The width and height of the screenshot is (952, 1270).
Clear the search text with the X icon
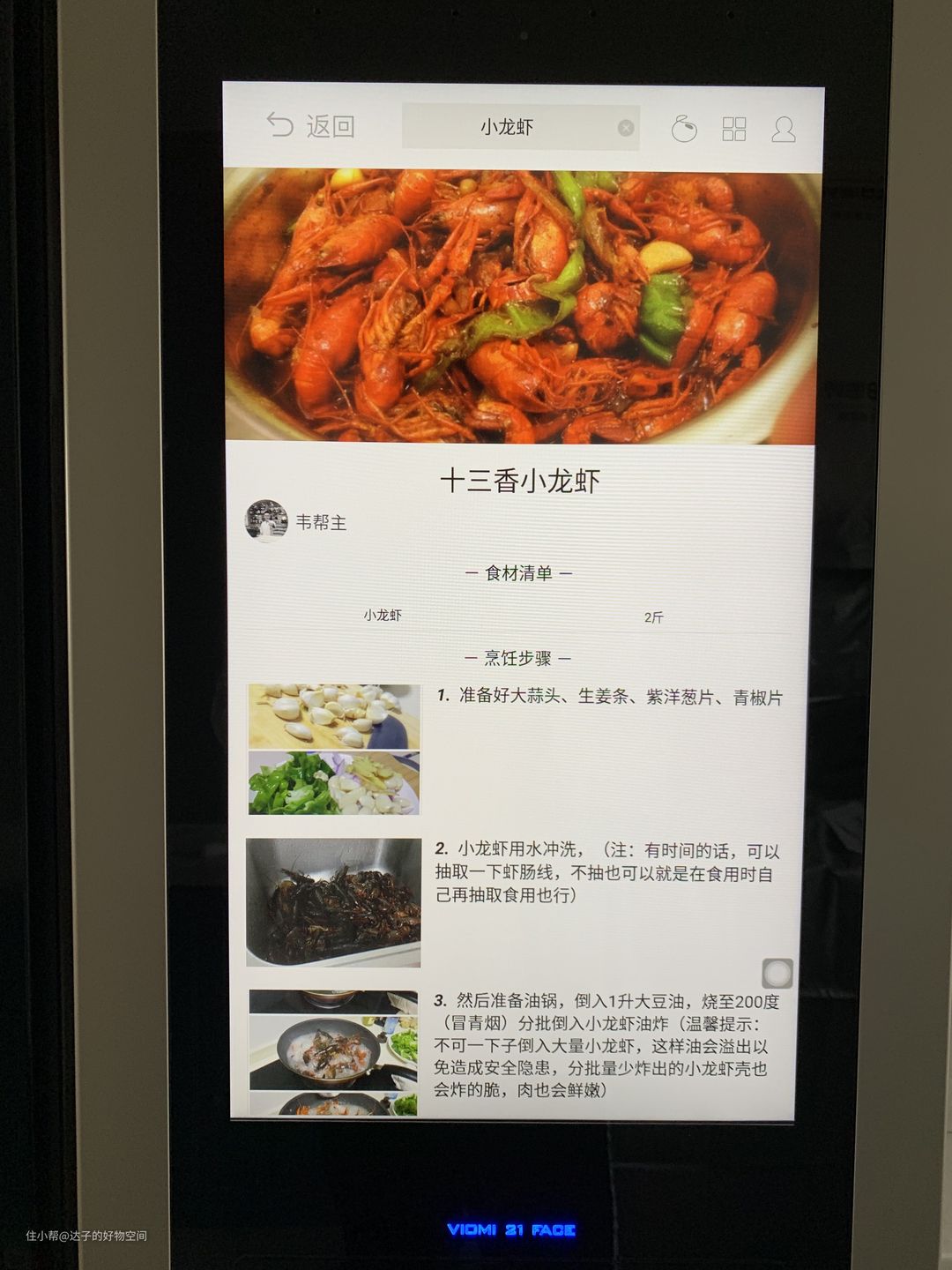(626, 128)
